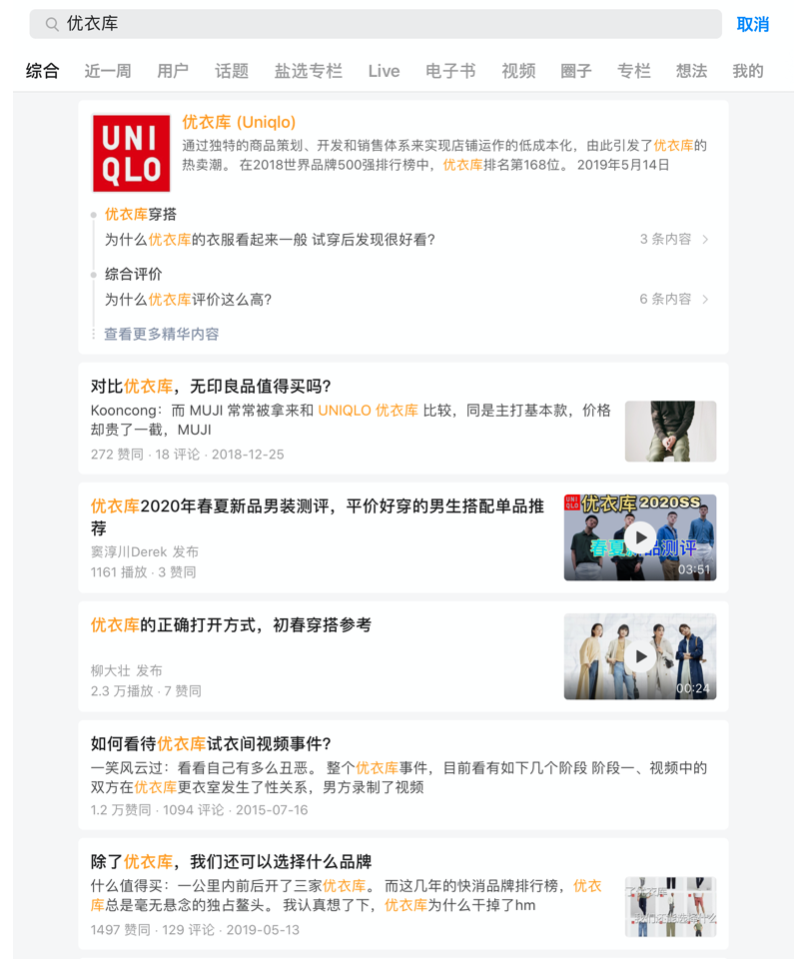Viewport: 802px width, 968px height.
Task: Open the 盐选专栏 tab
Action: pos(308,71)
